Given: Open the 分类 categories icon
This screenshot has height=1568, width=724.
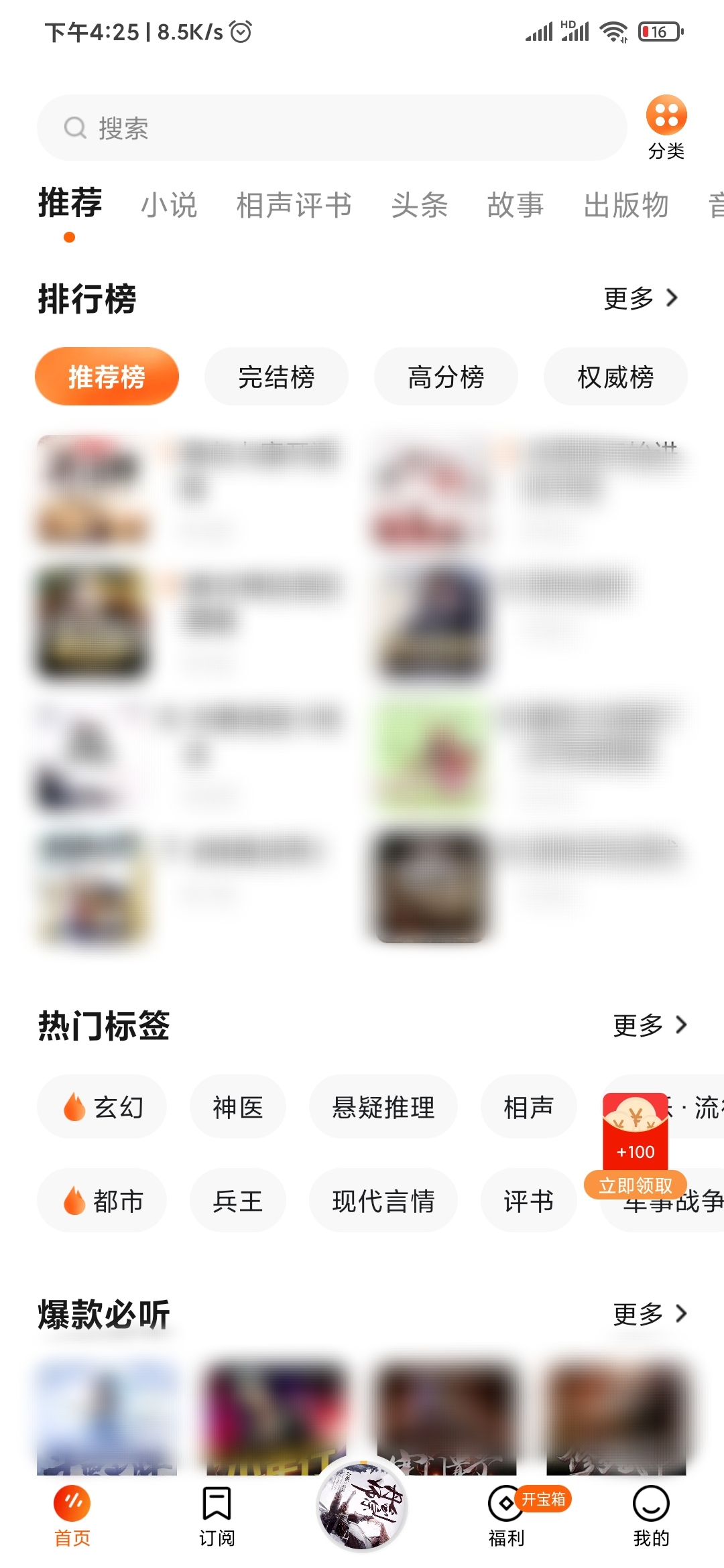Looking at the screenshot, I should pyautogui.click(x=666, y=127).
